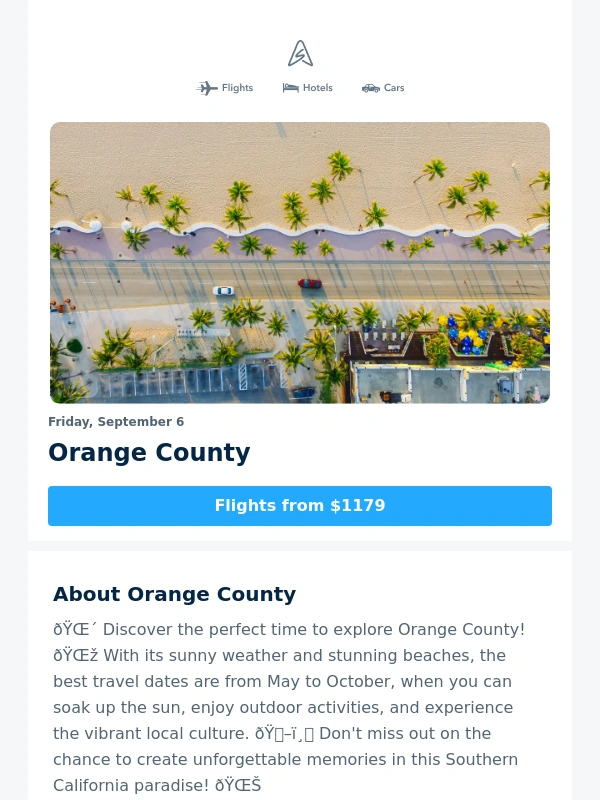Open the Hotels link
The height and width of the screenshot is (800, 600).
[307, 88]
